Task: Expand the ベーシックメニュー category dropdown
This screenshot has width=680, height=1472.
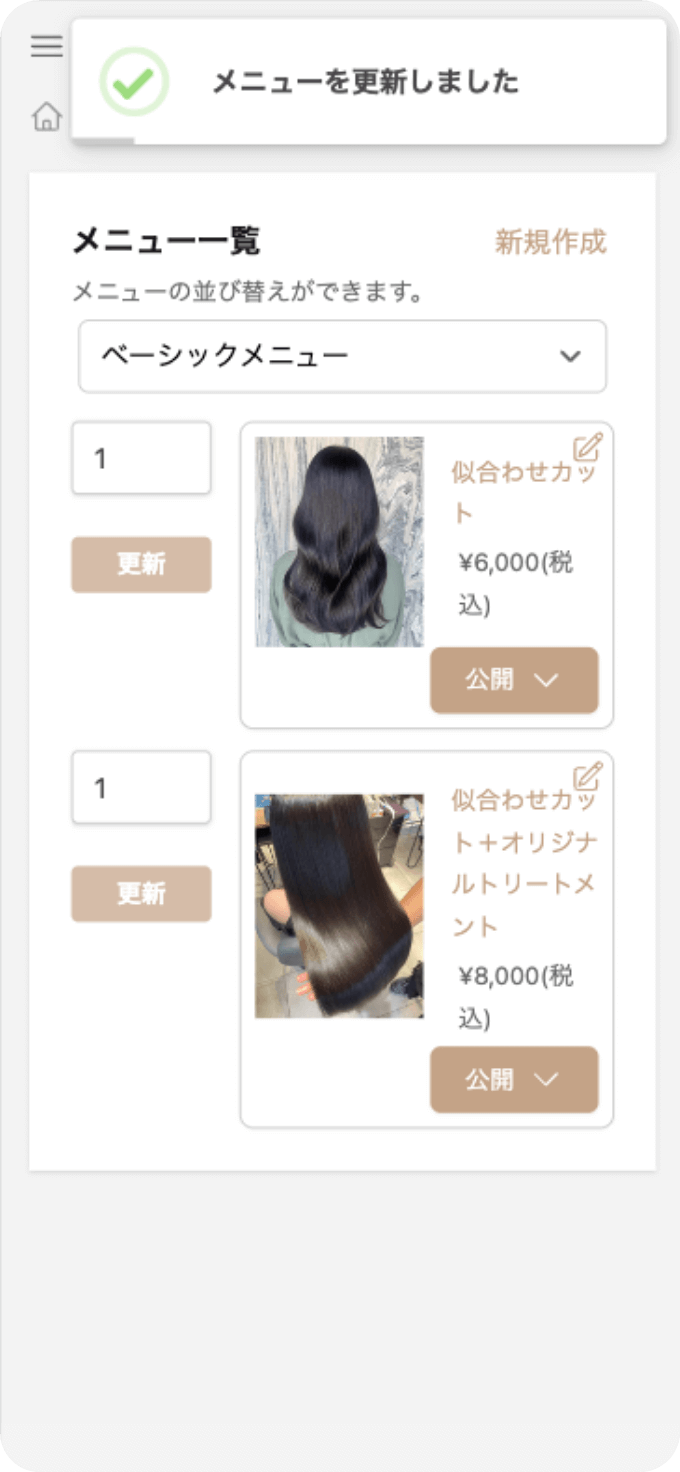Action: [x=342, y=356]
